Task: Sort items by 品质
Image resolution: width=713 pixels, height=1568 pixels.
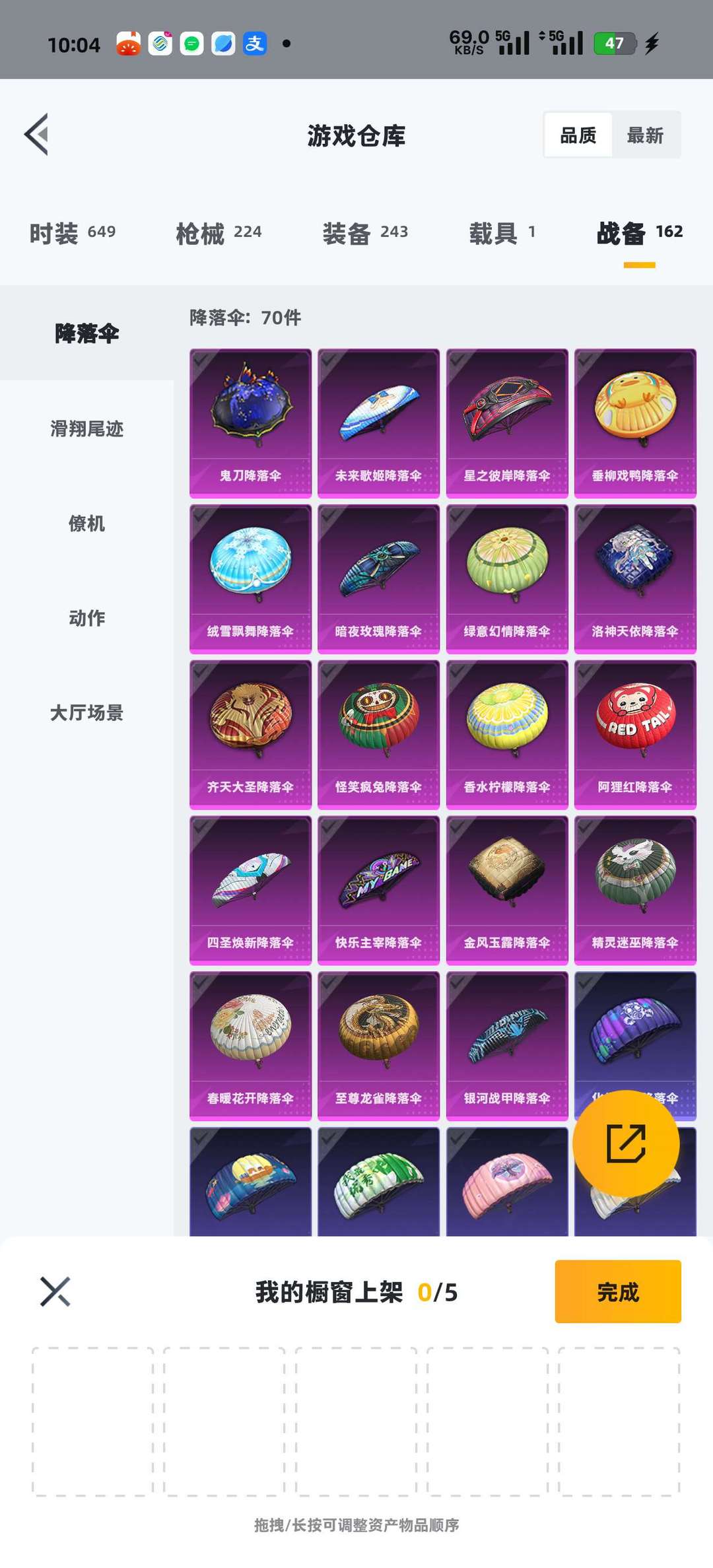Action: coord(578,135)
